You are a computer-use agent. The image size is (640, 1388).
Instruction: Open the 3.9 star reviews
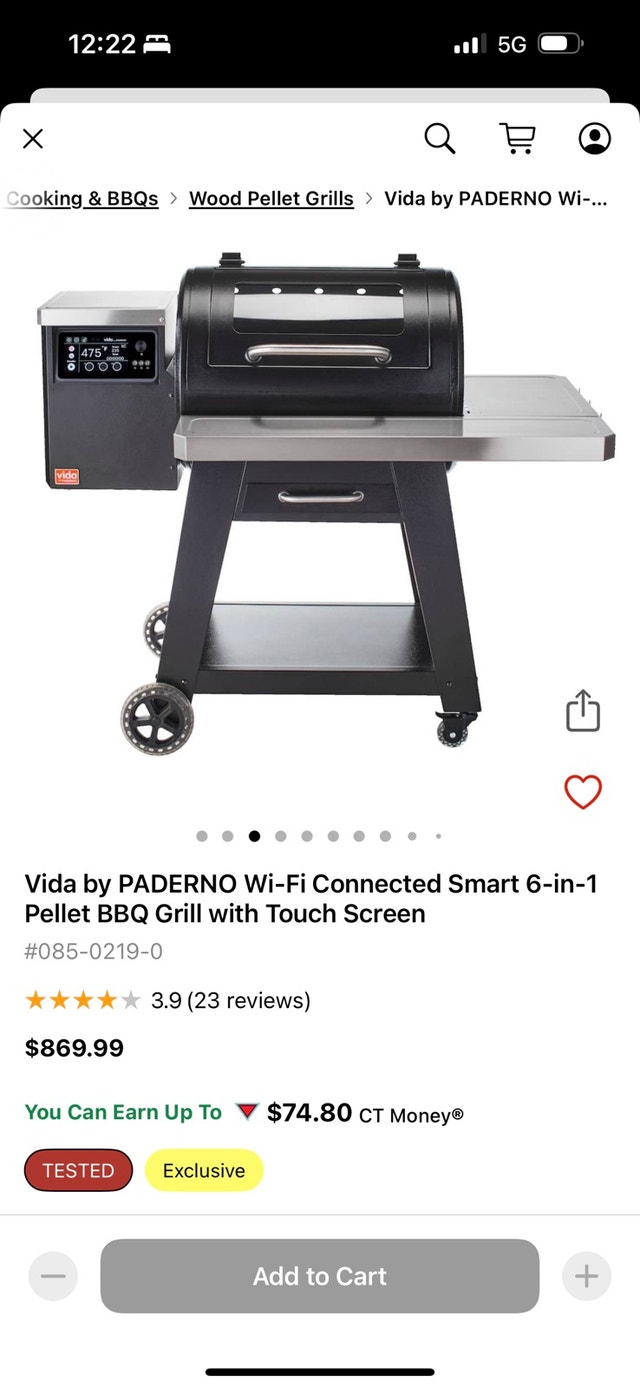[x=168, y=1000]
